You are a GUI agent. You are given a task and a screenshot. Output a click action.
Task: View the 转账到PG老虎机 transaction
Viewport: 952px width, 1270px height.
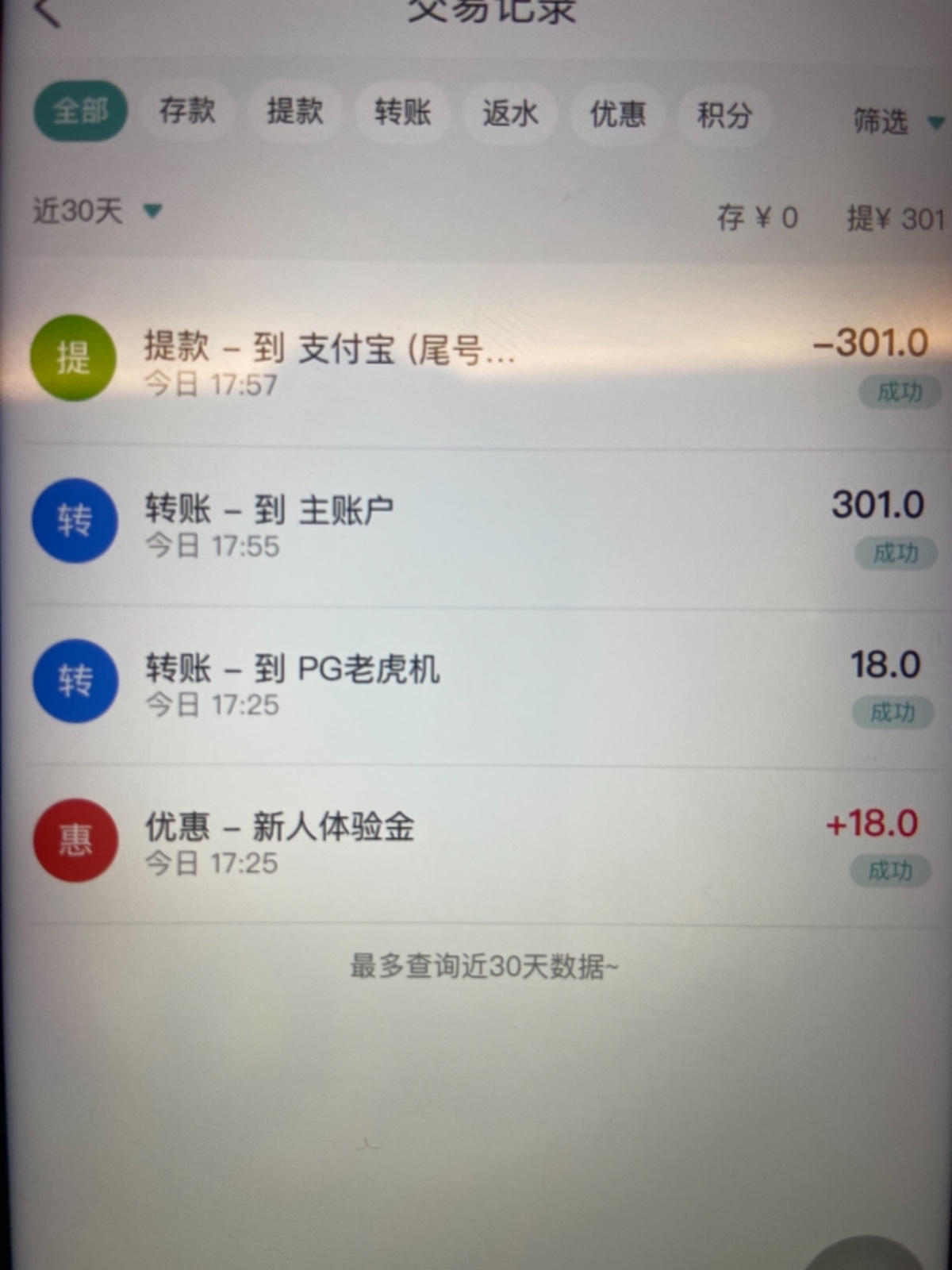476,684
